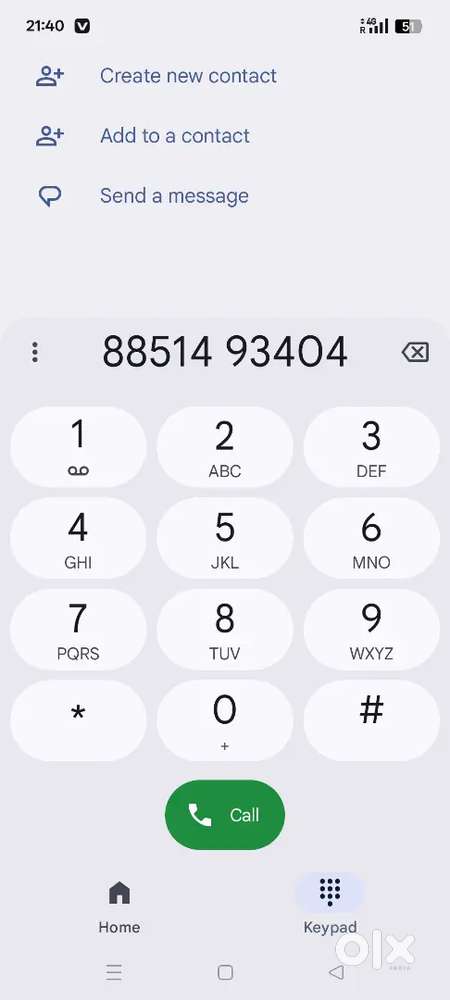Call the dialed number
Viewport: 450px width, 1000px height.
225,815
